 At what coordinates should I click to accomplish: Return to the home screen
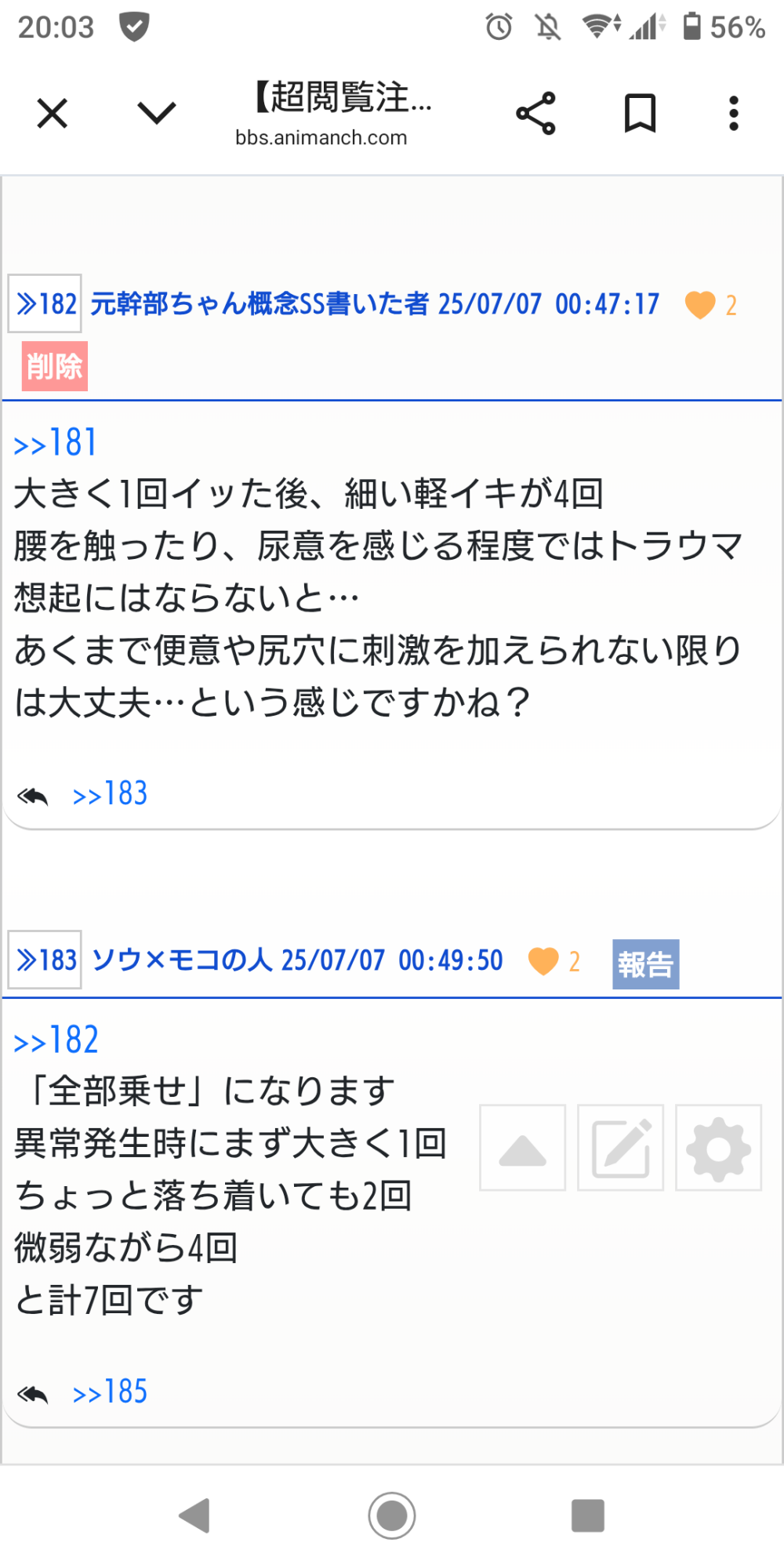392,1515
